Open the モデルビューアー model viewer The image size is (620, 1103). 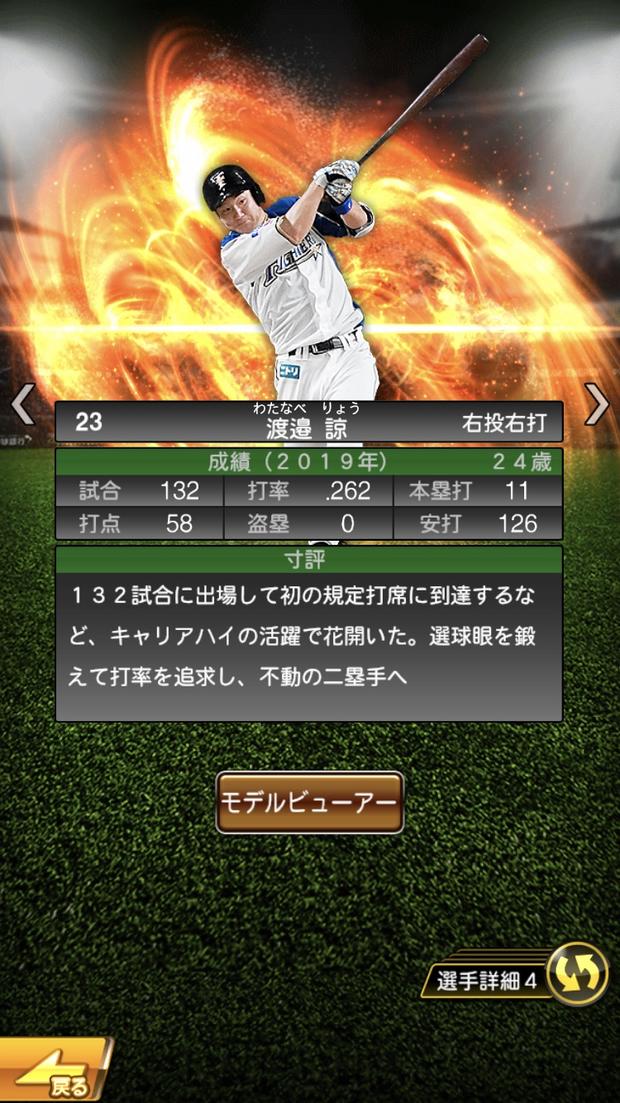(310, 802)
